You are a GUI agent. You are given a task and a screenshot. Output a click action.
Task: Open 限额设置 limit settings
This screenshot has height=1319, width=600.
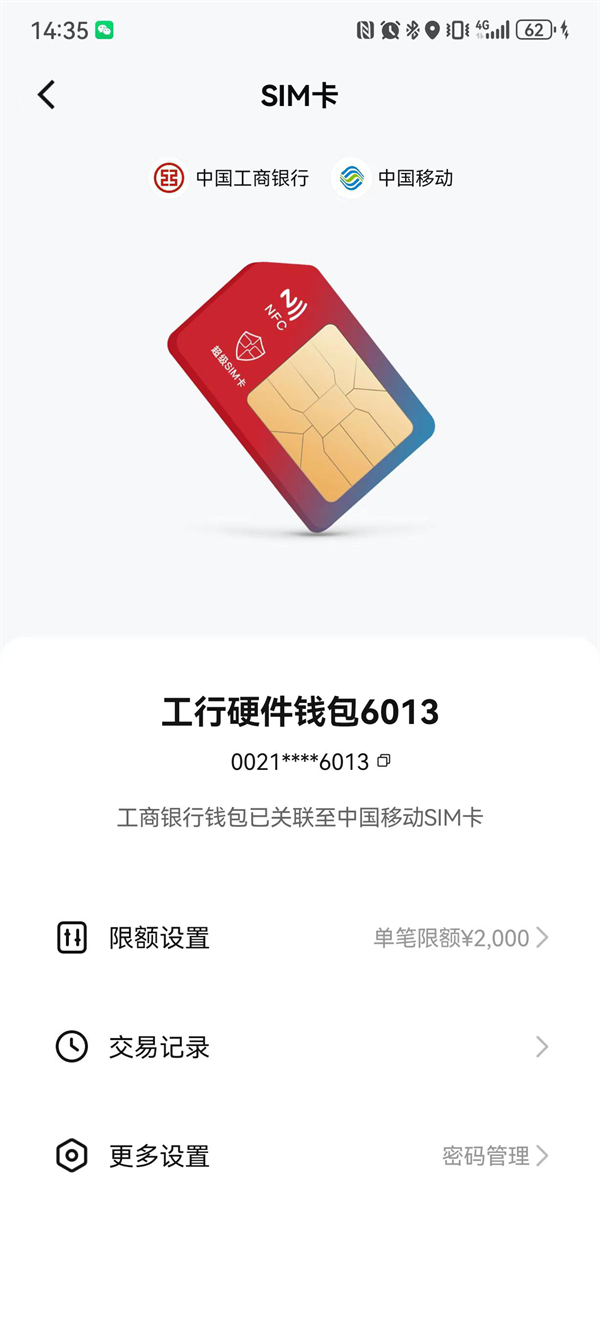point(300,938)
